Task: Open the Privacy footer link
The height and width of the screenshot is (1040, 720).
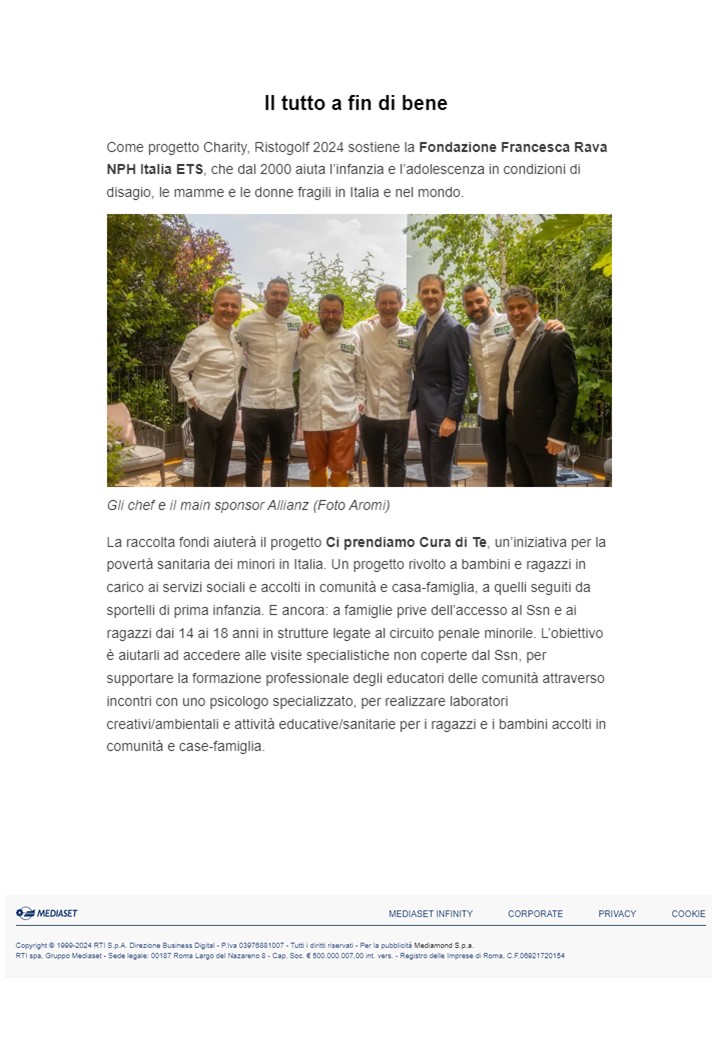Action: point(617,913)
